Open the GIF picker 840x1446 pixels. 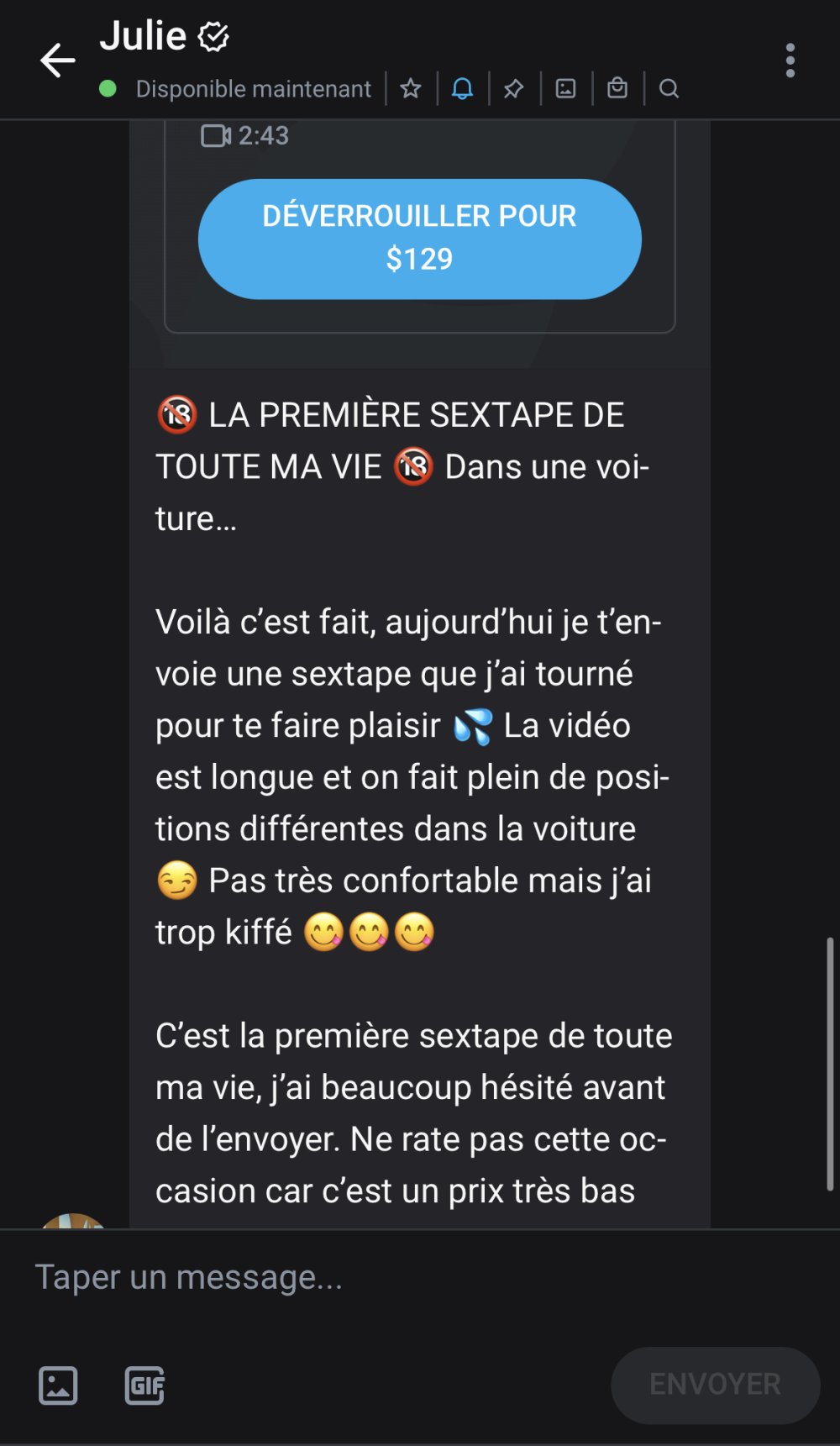point(144,1385)
